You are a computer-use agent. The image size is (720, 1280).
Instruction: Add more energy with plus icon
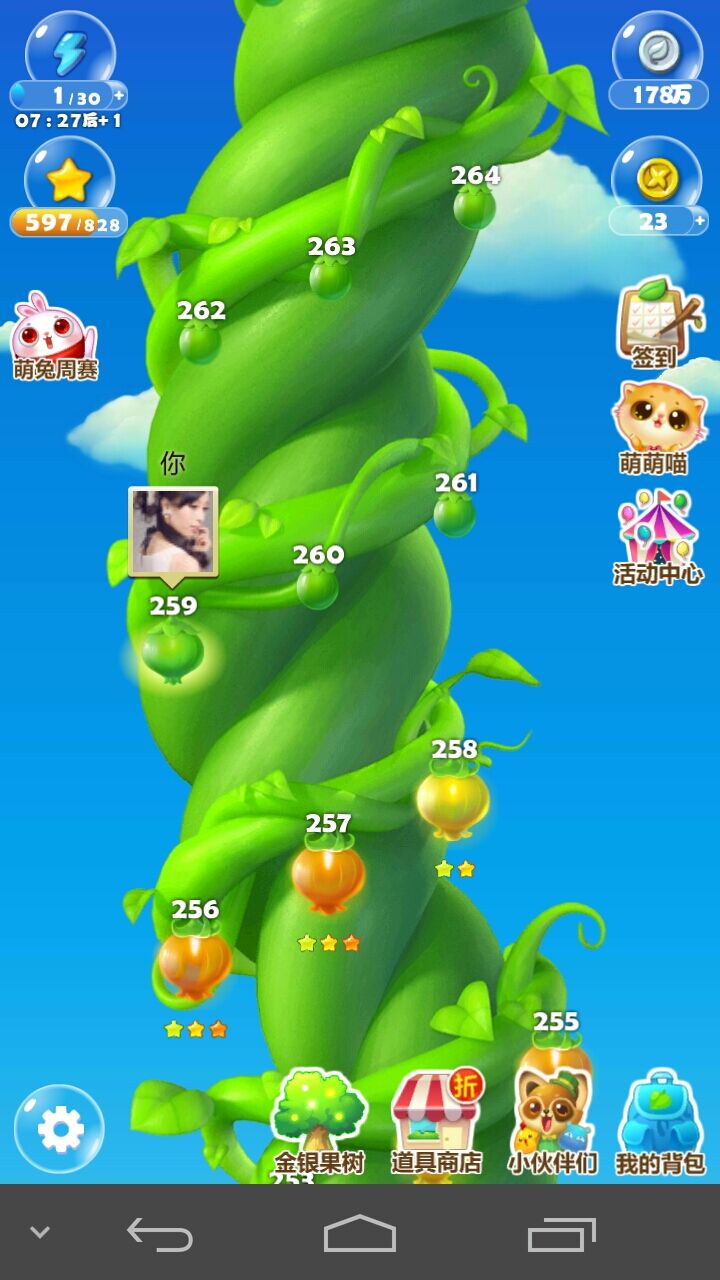pyautogui.click(x=120, y=96)
